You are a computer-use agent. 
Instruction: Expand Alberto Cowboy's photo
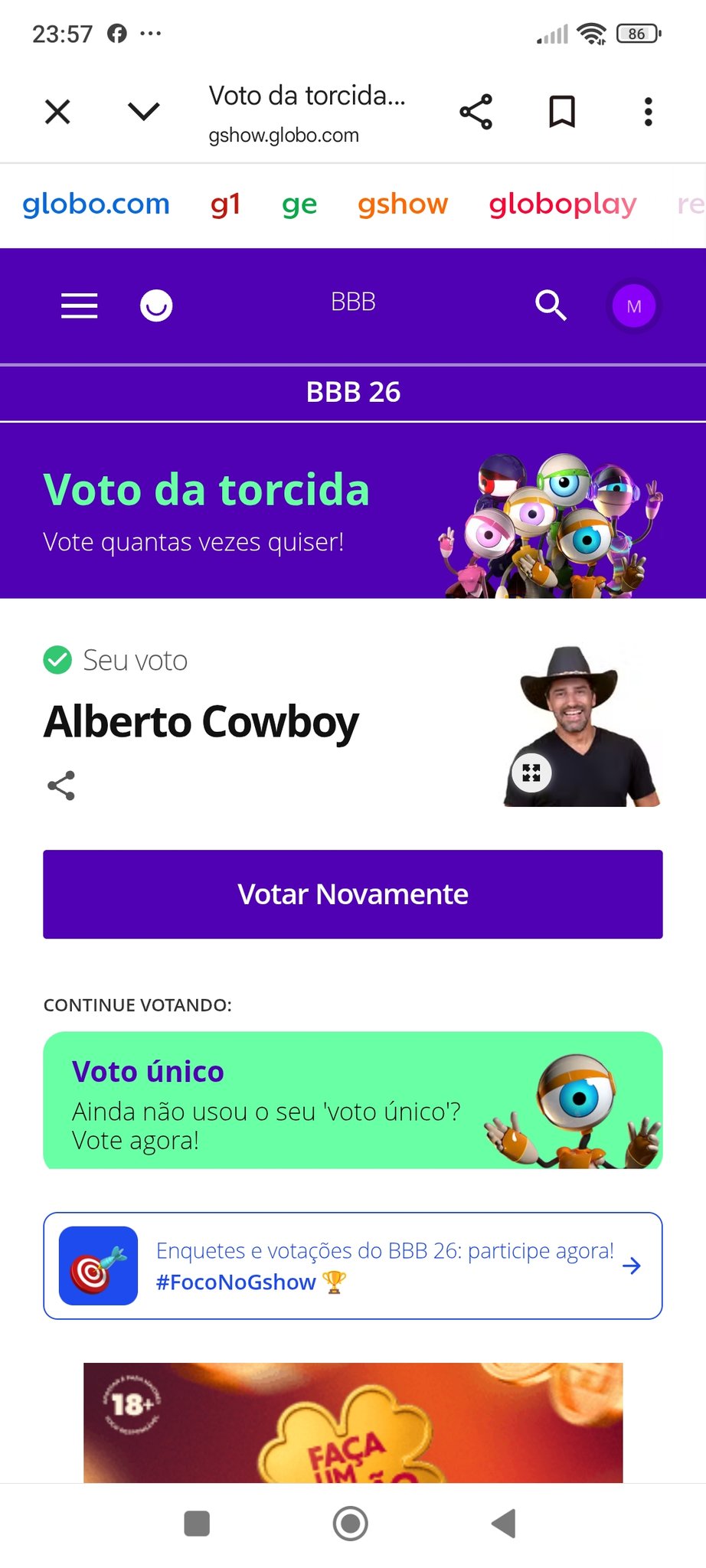[x=531, y=773]
